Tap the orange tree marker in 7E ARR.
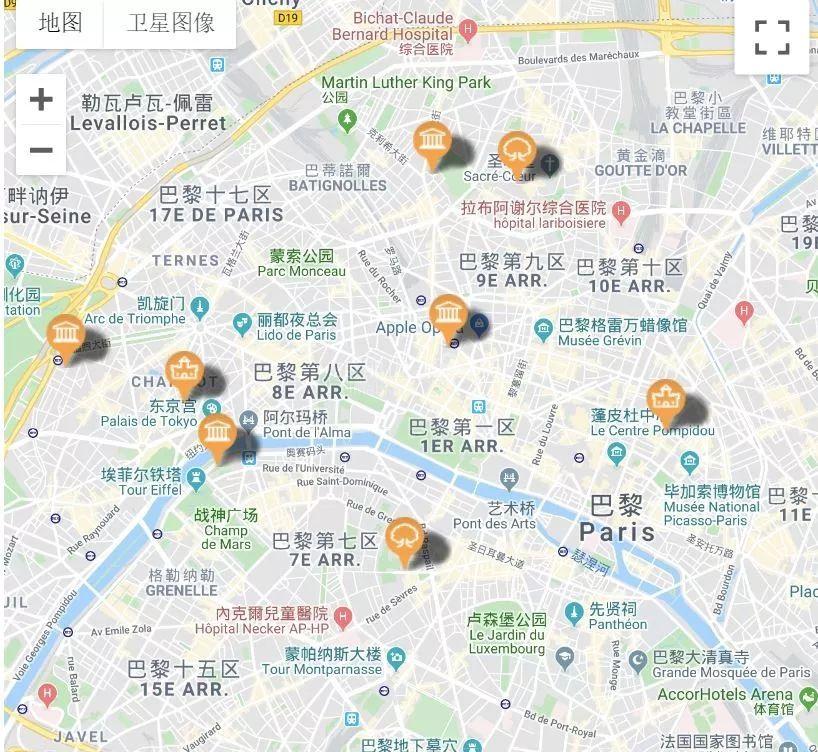 pos(404,537)
